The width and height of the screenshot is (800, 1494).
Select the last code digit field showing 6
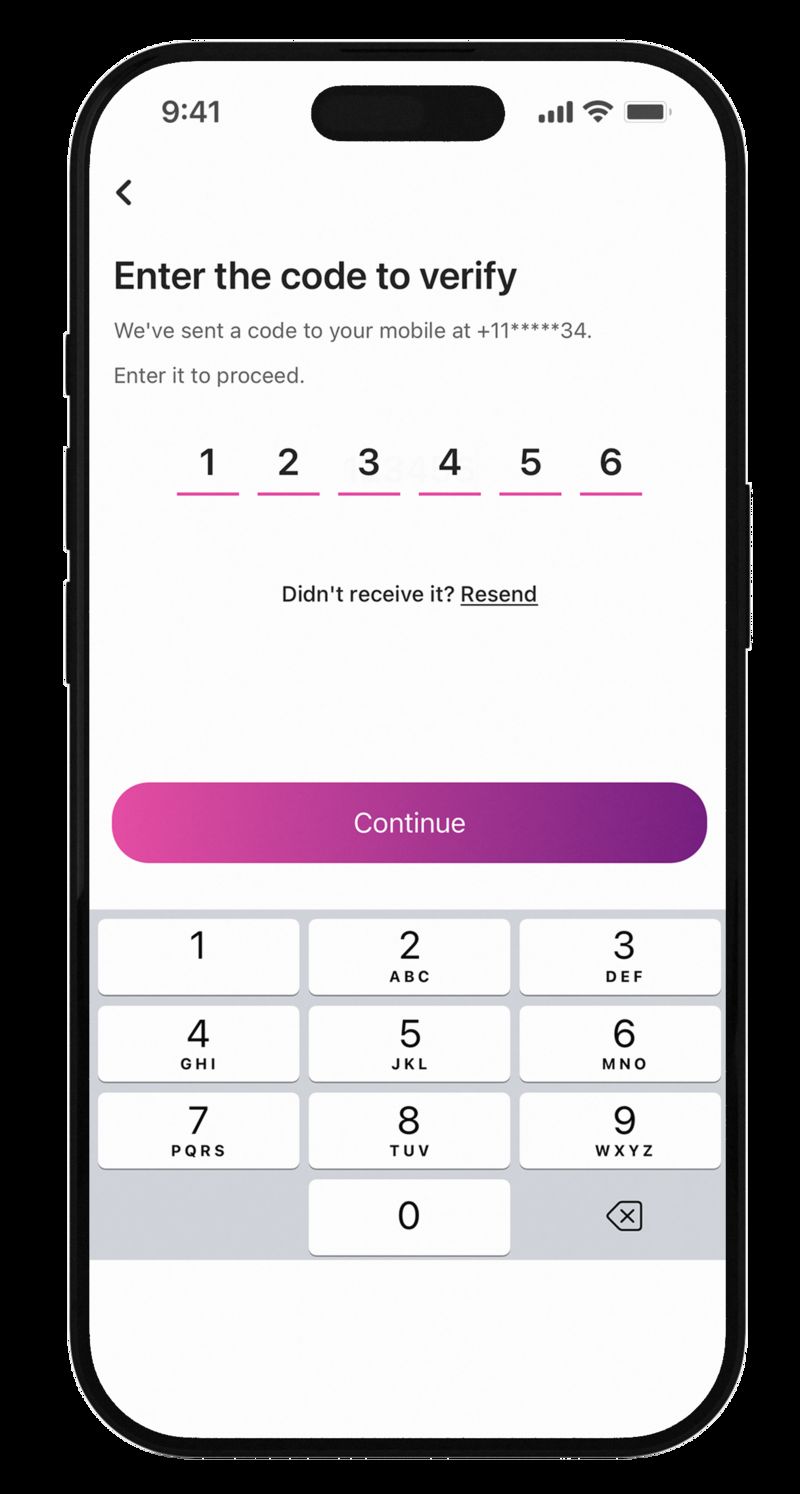pyautogui.click(x=610, y=464)
